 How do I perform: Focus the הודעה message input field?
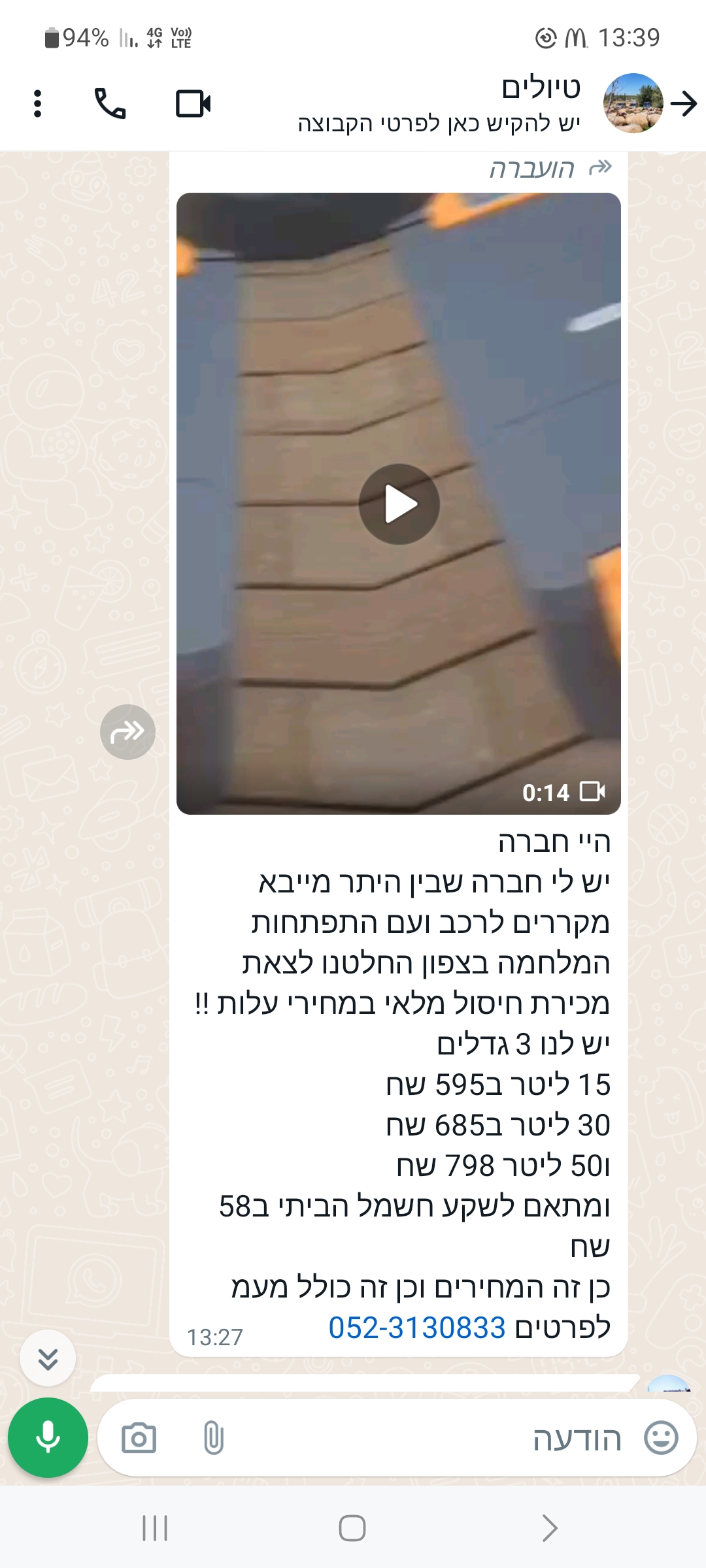[x=425, y=1438]
